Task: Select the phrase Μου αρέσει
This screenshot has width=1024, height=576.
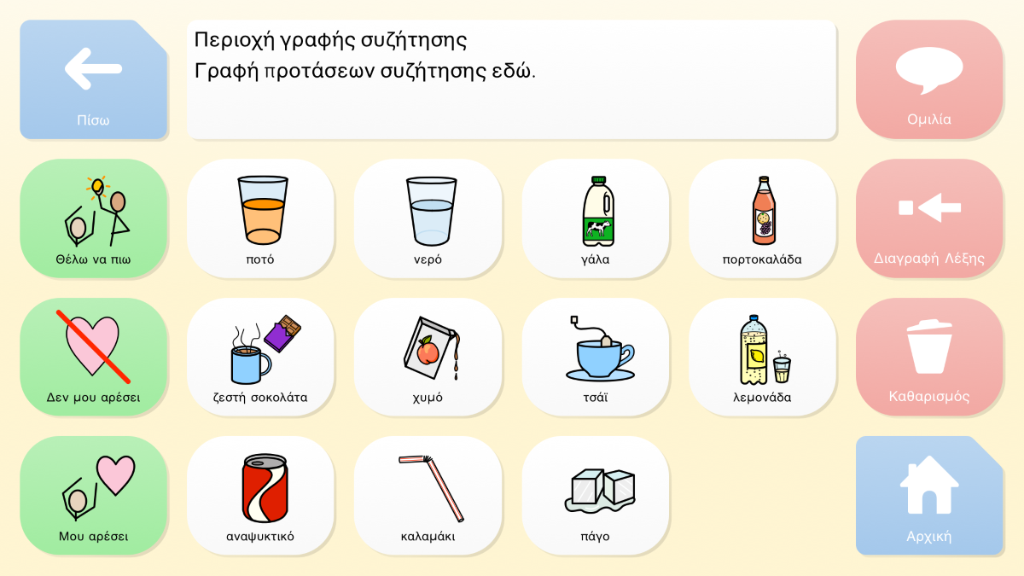Action: (x=93, y=495)
